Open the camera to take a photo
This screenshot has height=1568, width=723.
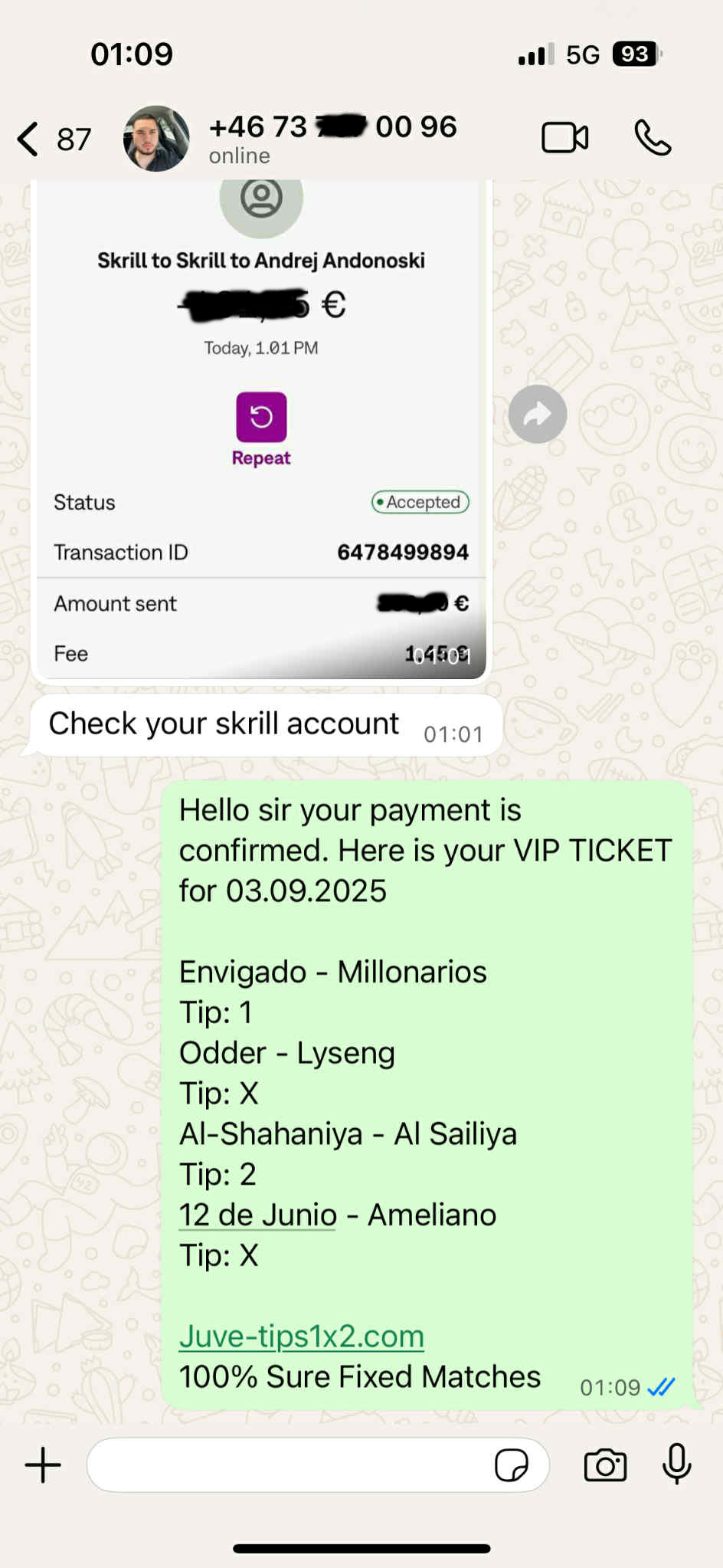point(605,1465)
